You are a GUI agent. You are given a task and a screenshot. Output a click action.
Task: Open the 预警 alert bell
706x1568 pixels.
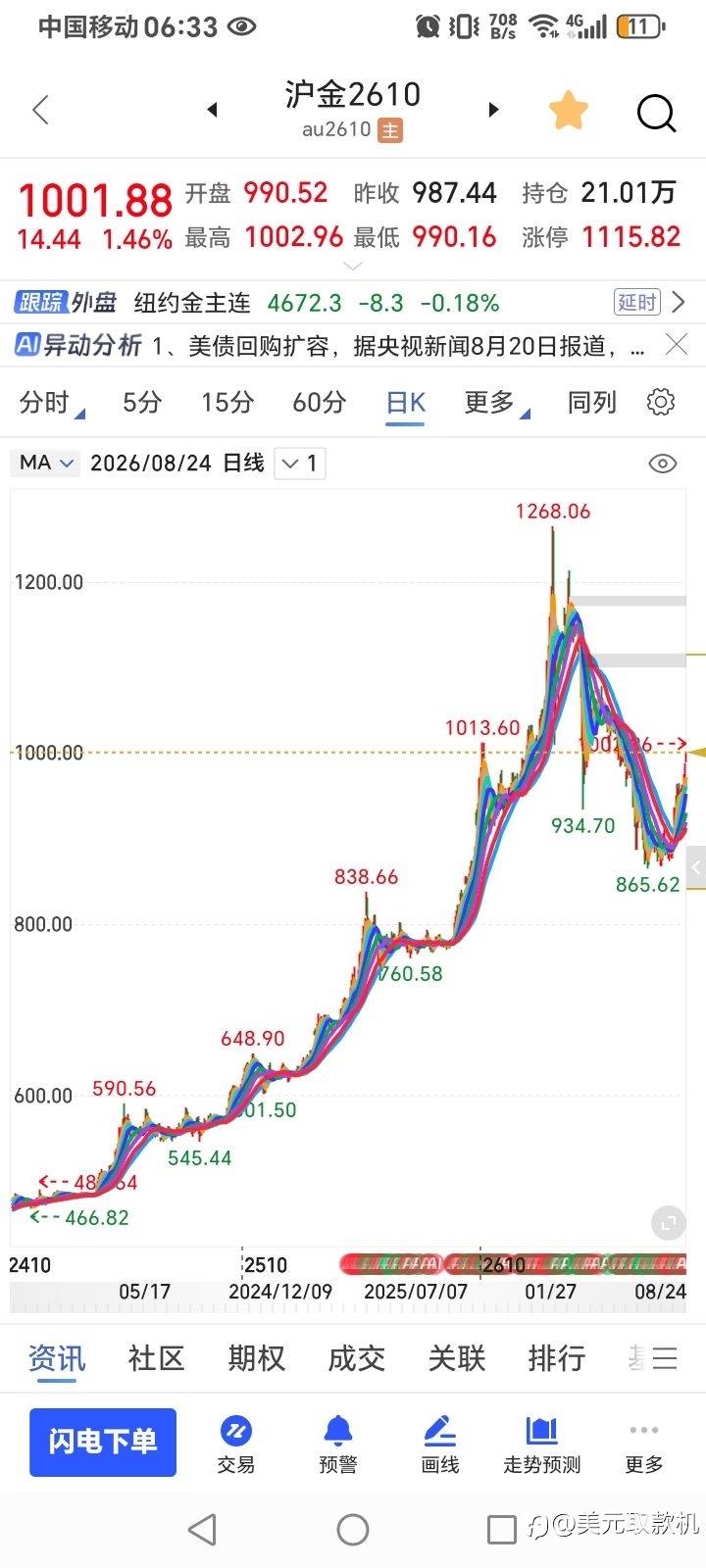(338, 1445)
